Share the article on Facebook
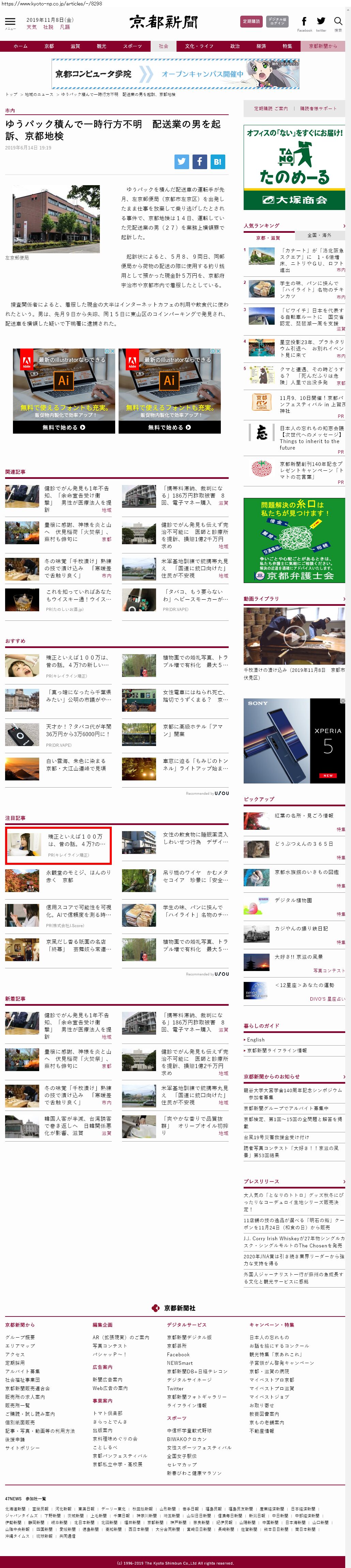The height and width of the screenshot is (1568, 351). [x=199, y=161]
